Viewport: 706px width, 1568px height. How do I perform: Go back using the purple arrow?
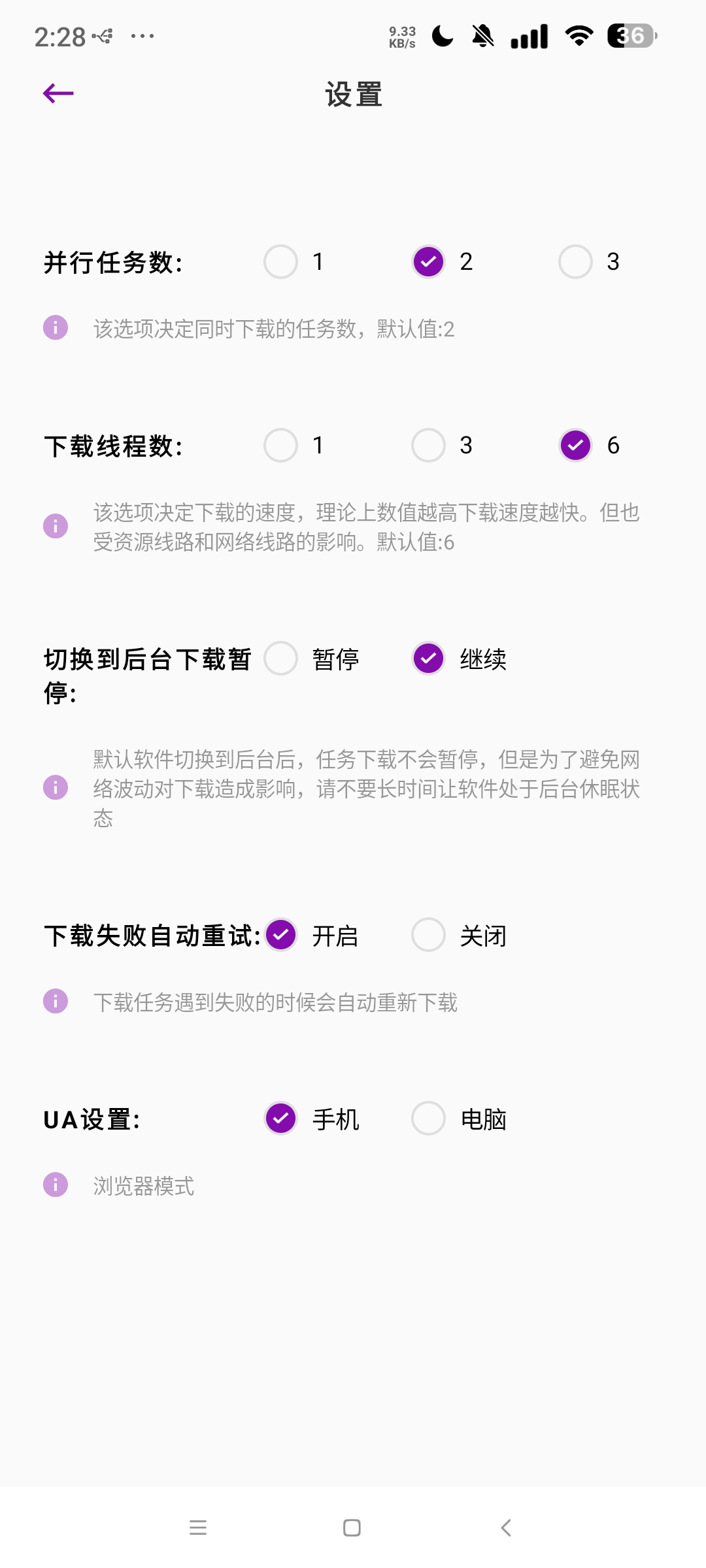coord(58,93)
